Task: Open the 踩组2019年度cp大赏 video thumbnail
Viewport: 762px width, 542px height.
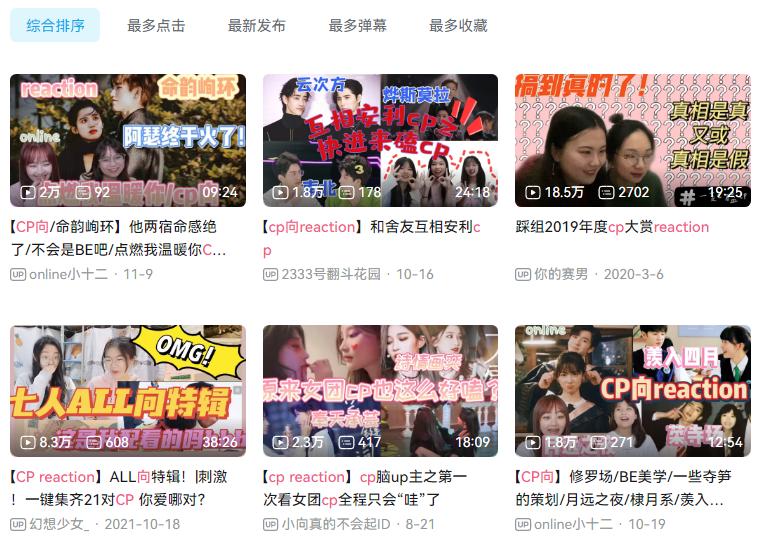Action: click(x=632, y=140)
